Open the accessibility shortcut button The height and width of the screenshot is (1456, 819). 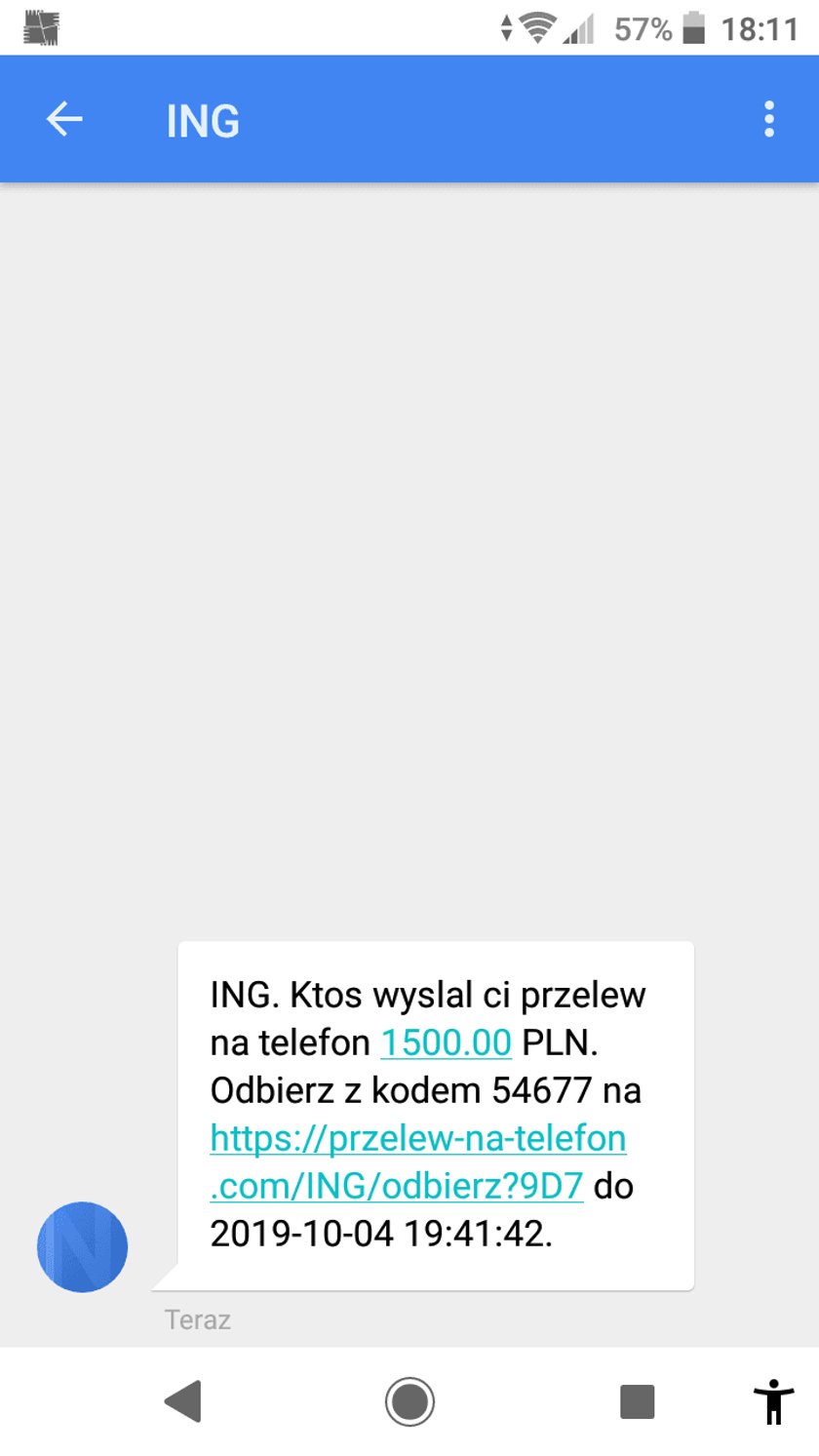773,1401
